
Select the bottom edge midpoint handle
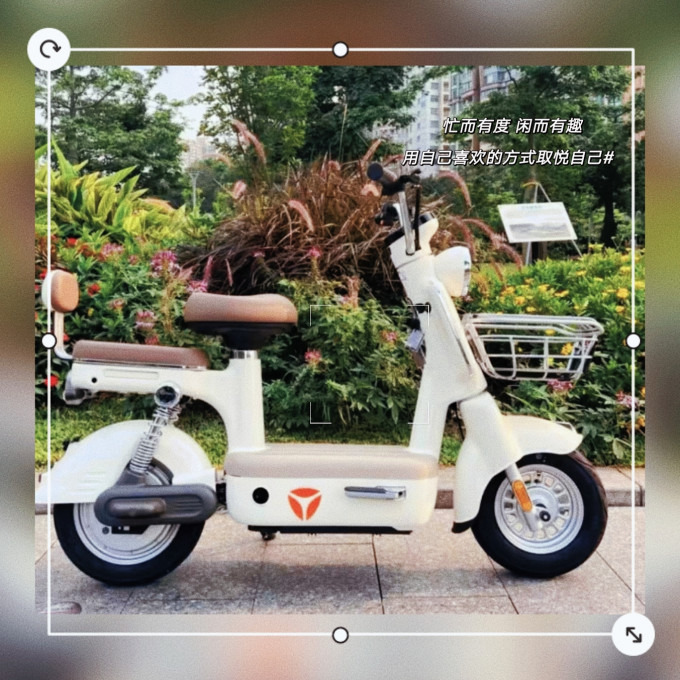pyautogui.click(x=340, y=635)
